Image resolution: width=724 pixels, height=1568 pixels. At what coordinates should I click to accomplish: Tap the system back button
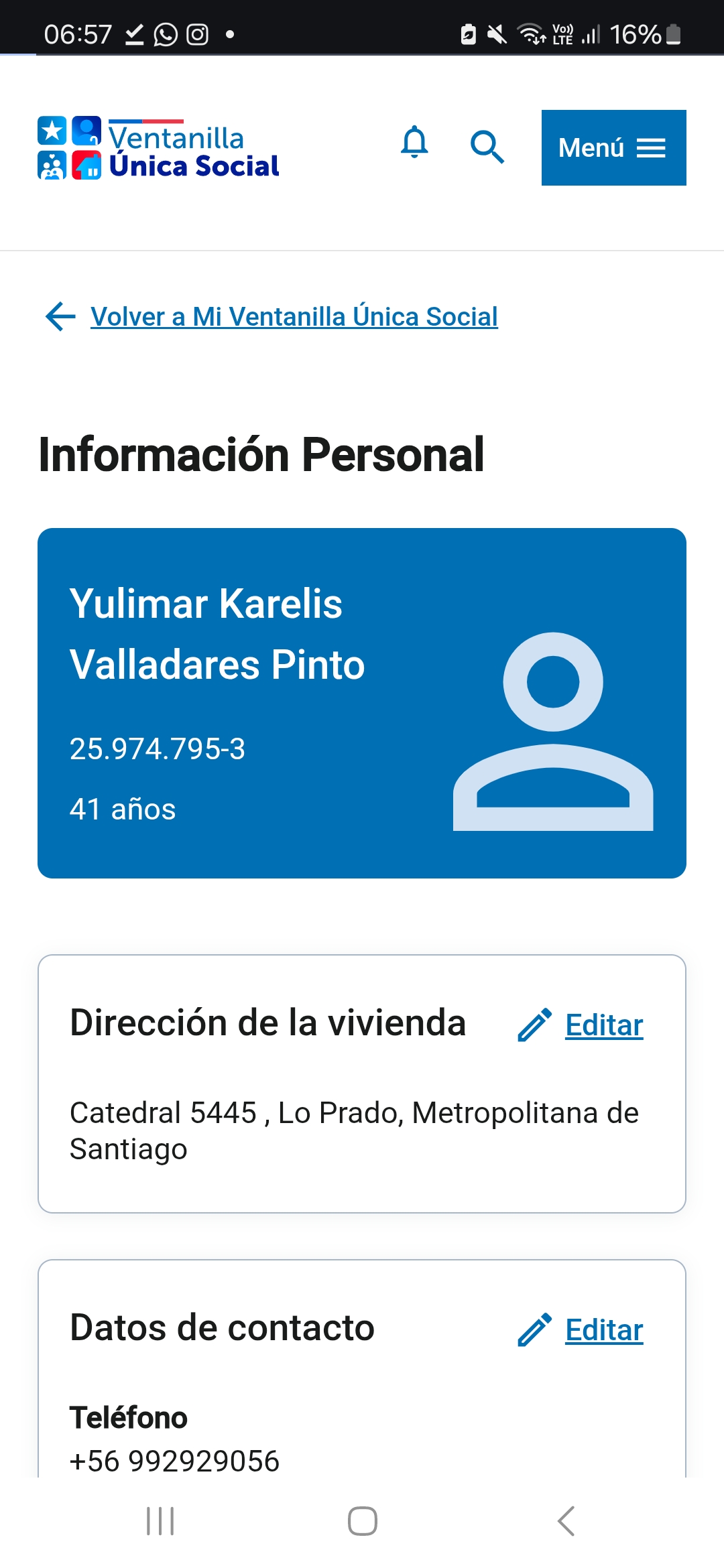(x=566, y=1521)
